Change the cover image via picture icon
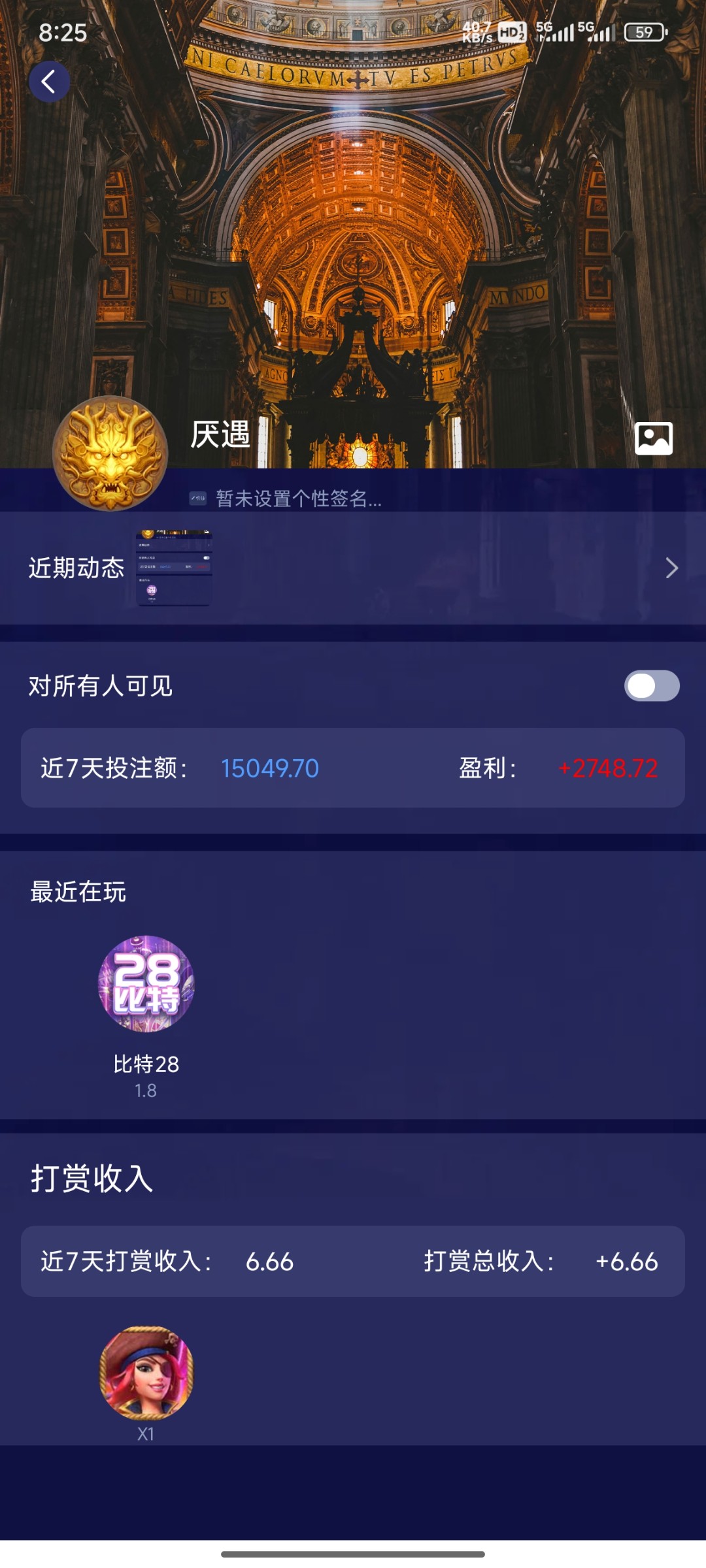This screenshot has height=1568, width=706. point(653,438)
